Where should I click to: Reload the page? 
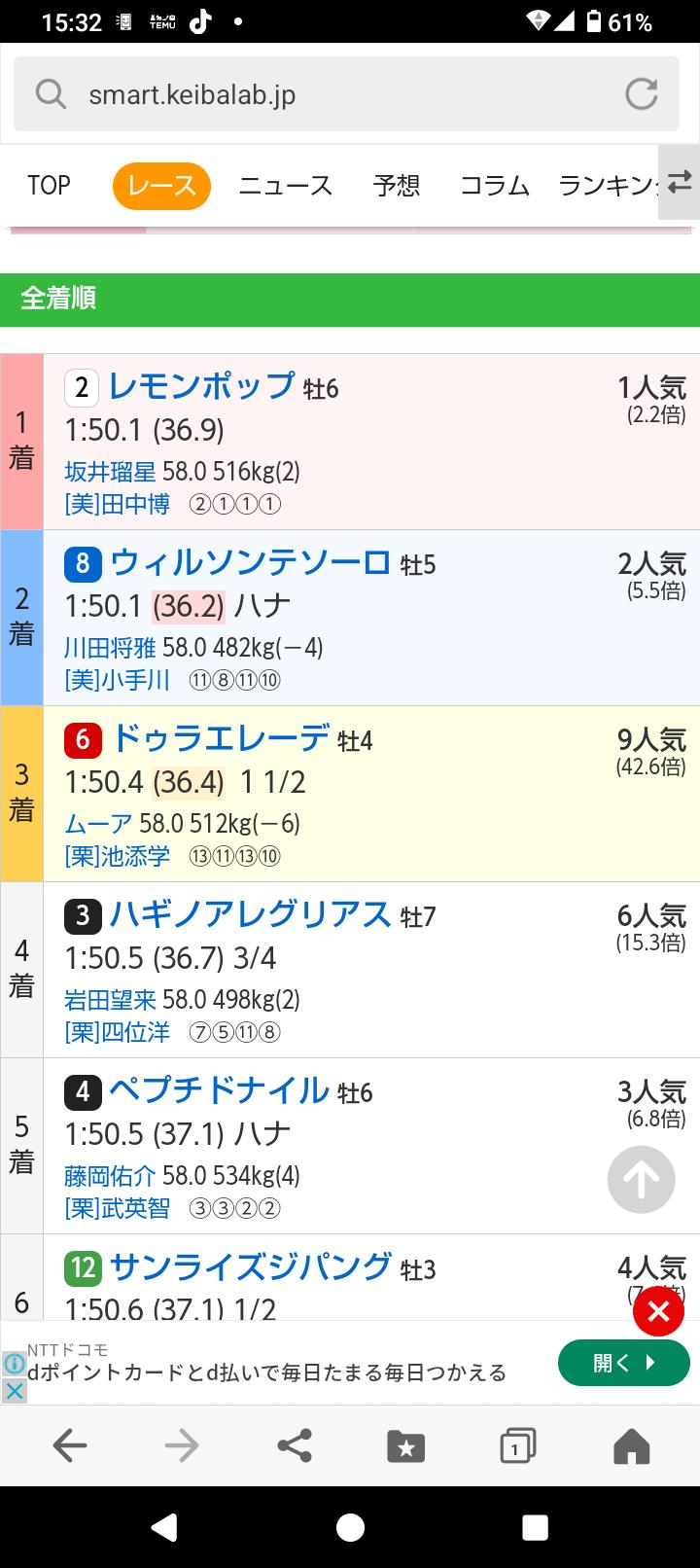pos(641,94)
